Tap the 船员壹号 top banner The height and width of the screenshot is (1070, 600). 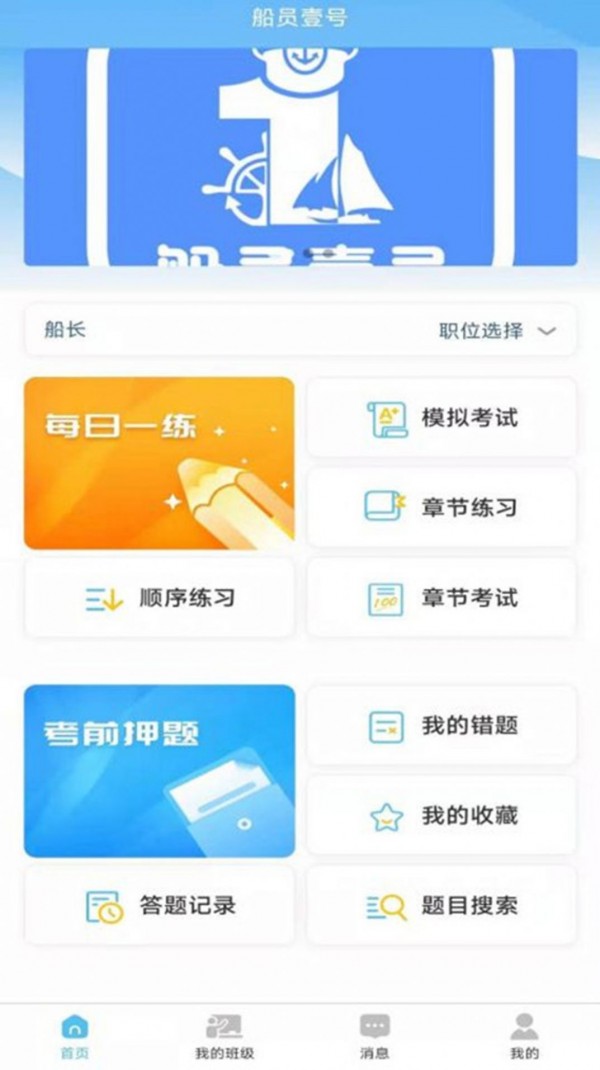[x=300, y=157]
